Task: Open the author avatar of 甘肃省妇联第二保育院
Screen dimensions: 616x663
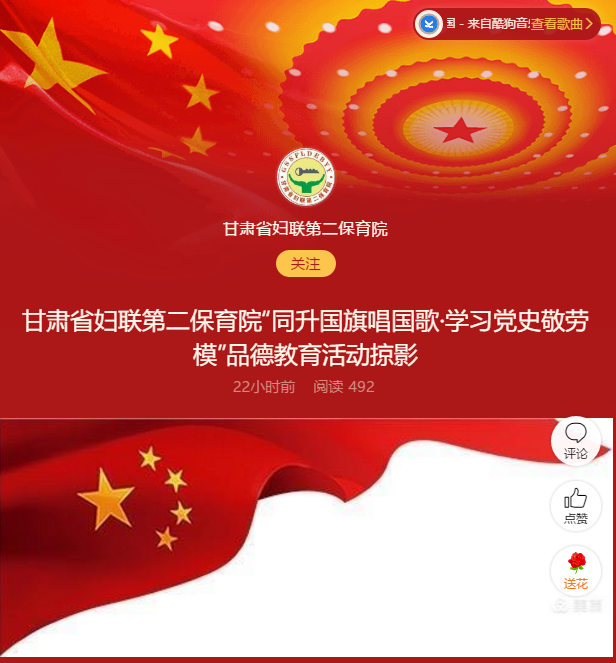Action: (305, 180)
